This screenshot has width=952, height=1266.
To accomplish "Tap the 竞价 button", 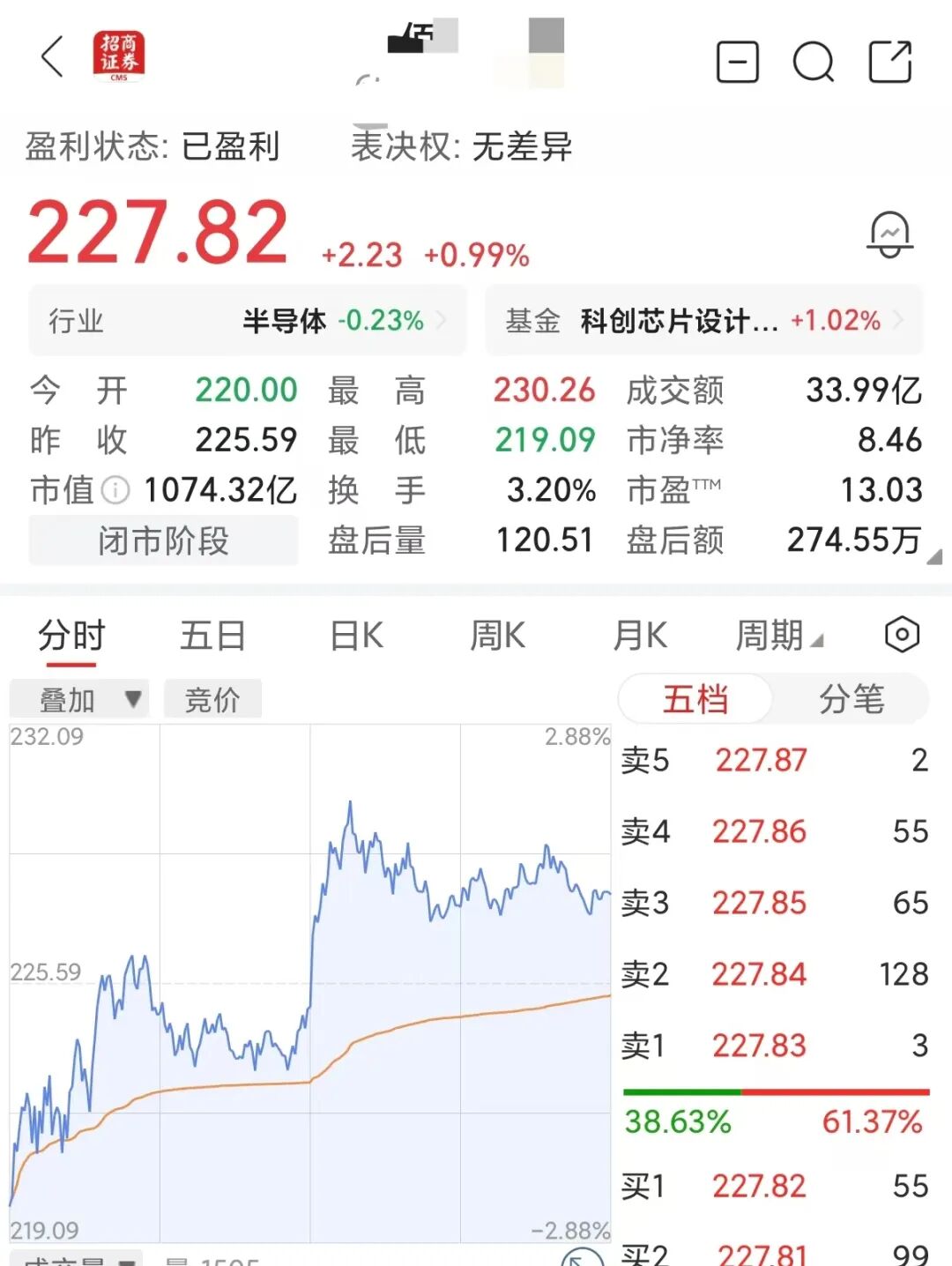I will coord(212,699).
